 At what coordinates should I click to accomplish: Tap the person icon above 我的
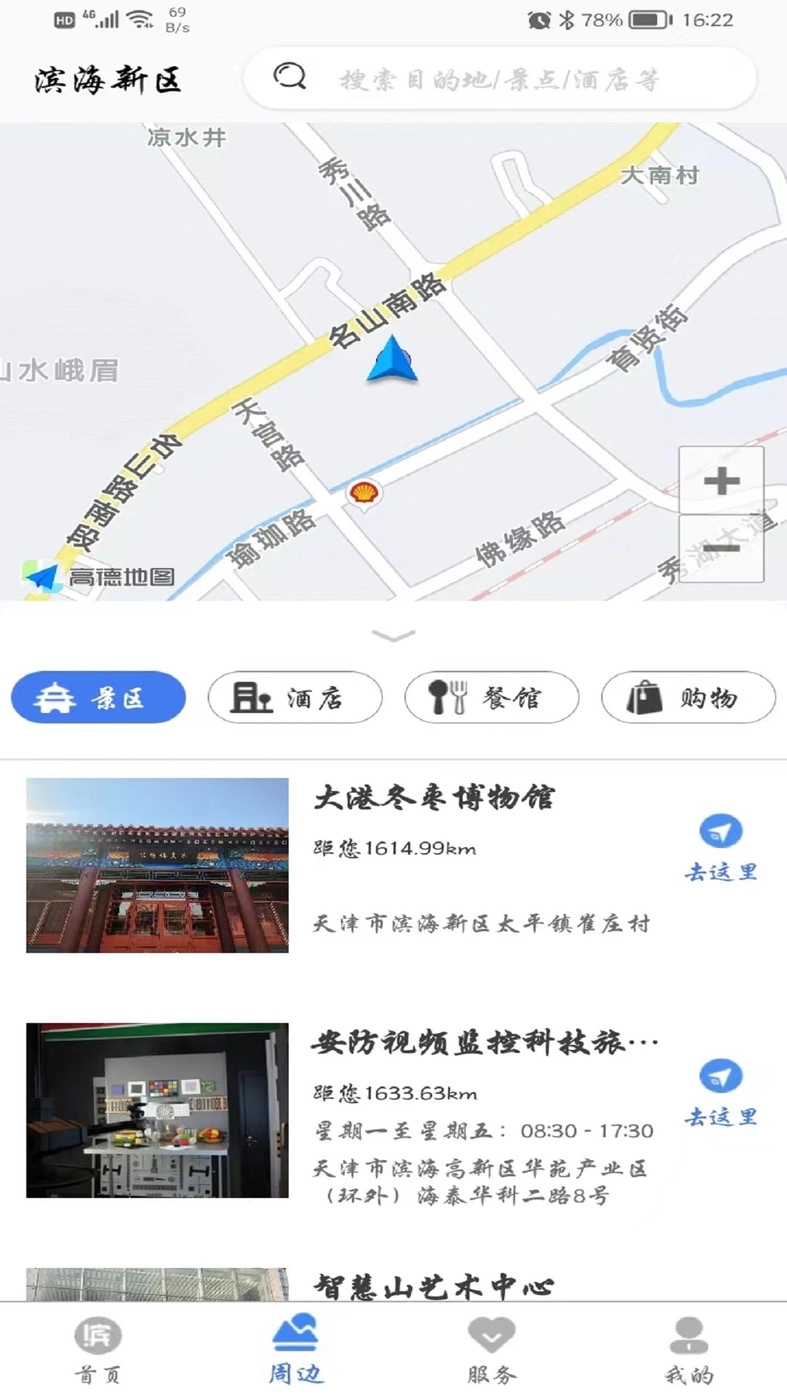[x=688, y=1333]
